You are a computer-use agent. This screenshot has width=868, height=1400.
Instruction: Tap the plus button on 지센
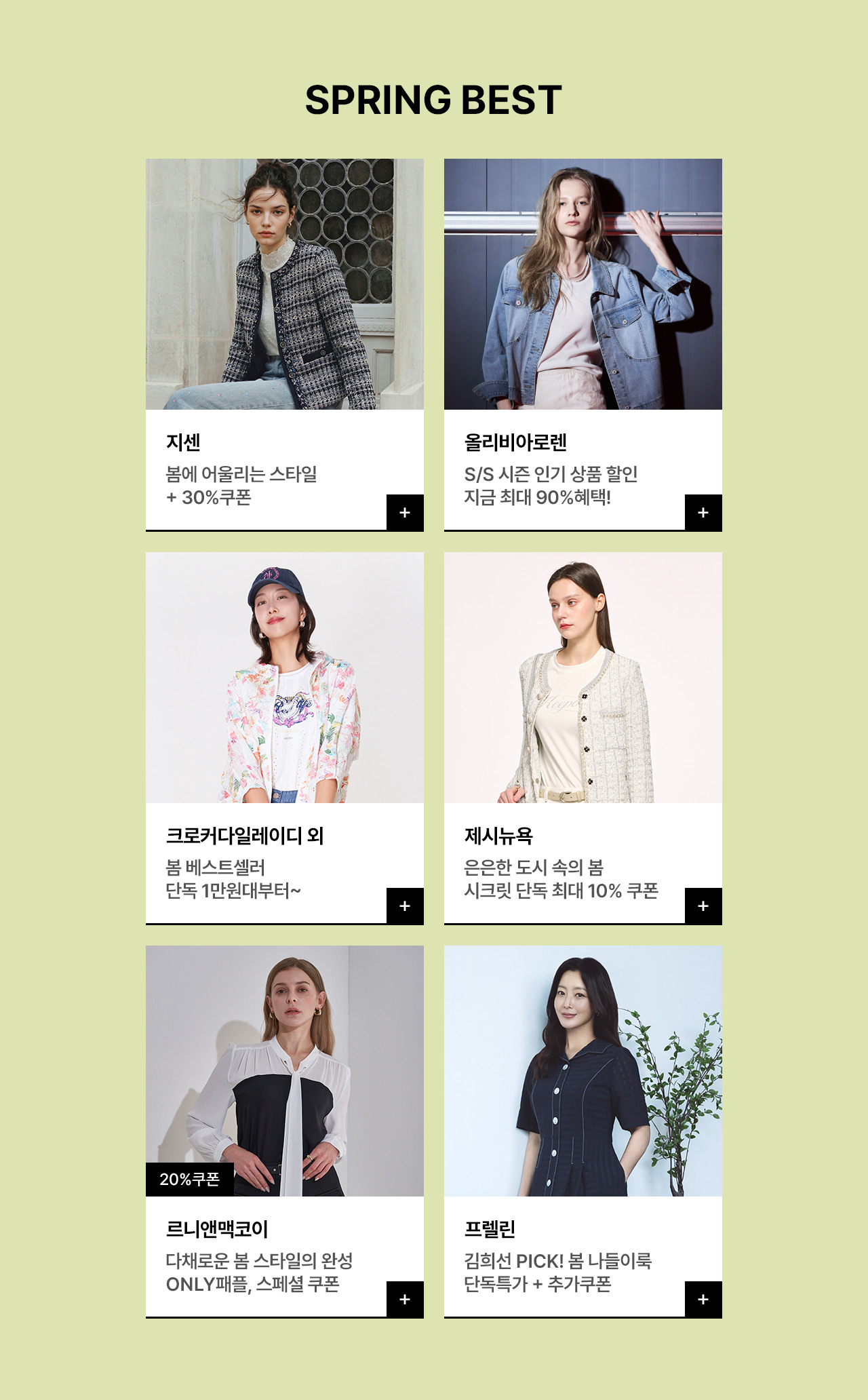click(405, 513)
